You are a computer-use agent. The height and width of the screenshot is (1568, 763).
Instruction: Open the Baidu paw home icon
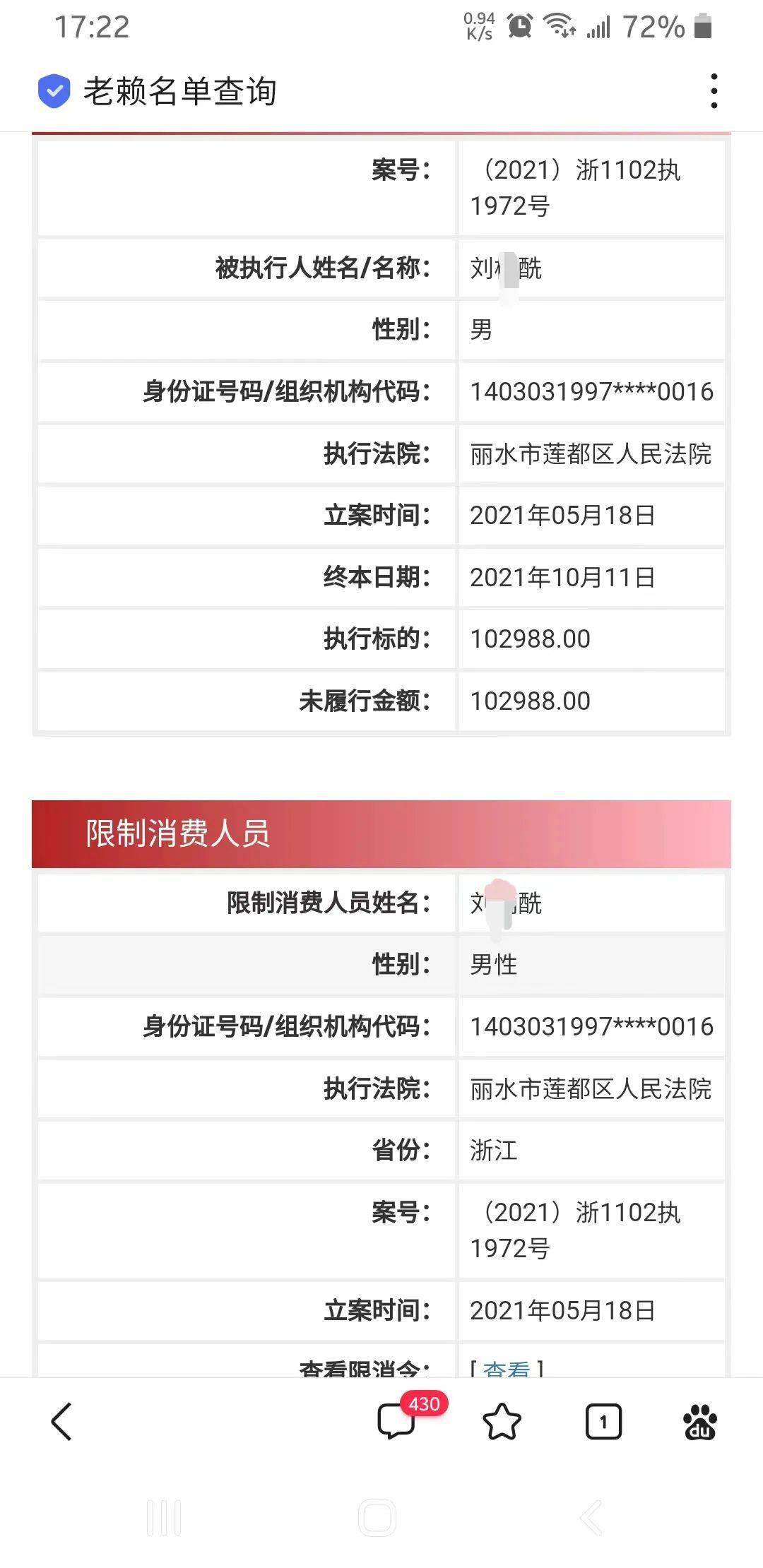click(700, 1421)
